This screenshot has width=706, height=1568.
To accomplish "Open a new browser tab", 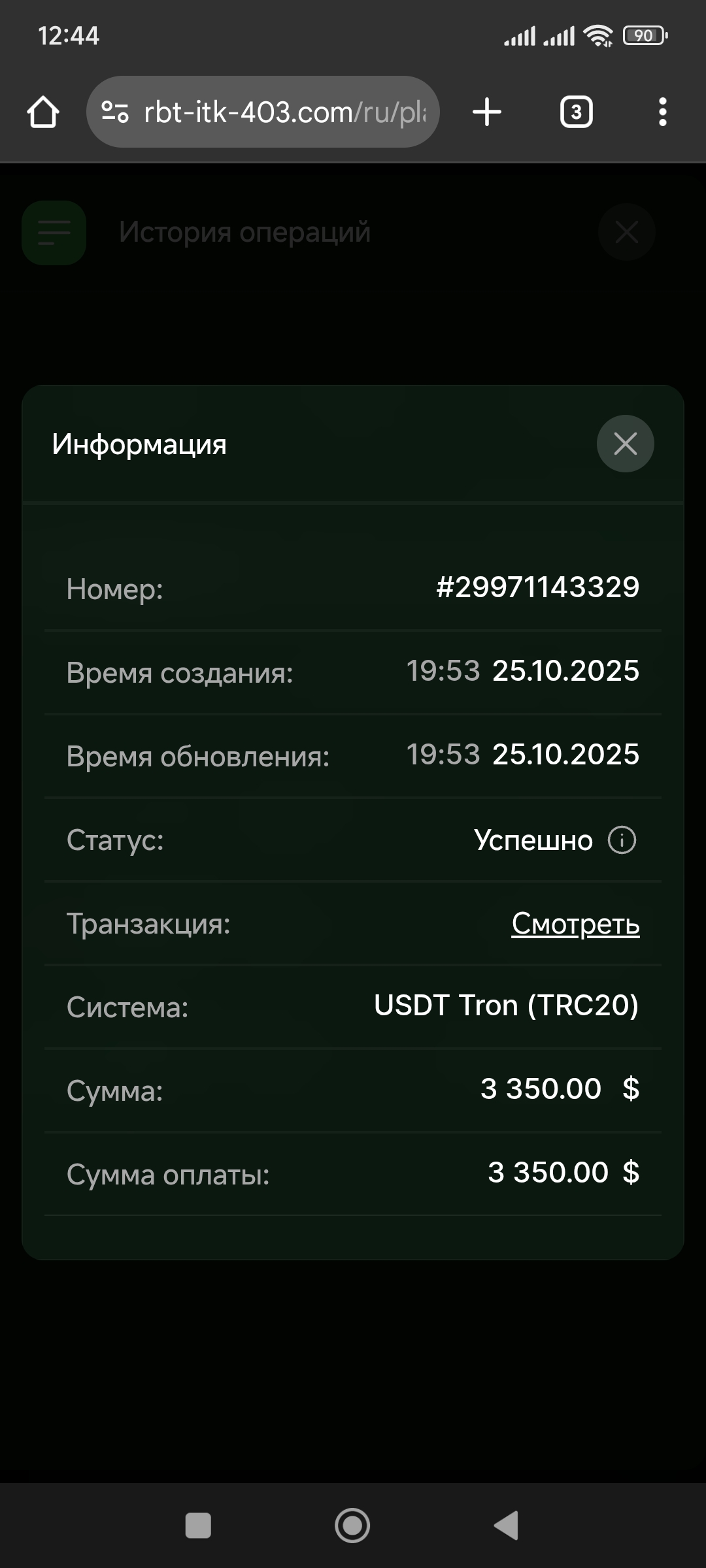I will coord(487,112).
